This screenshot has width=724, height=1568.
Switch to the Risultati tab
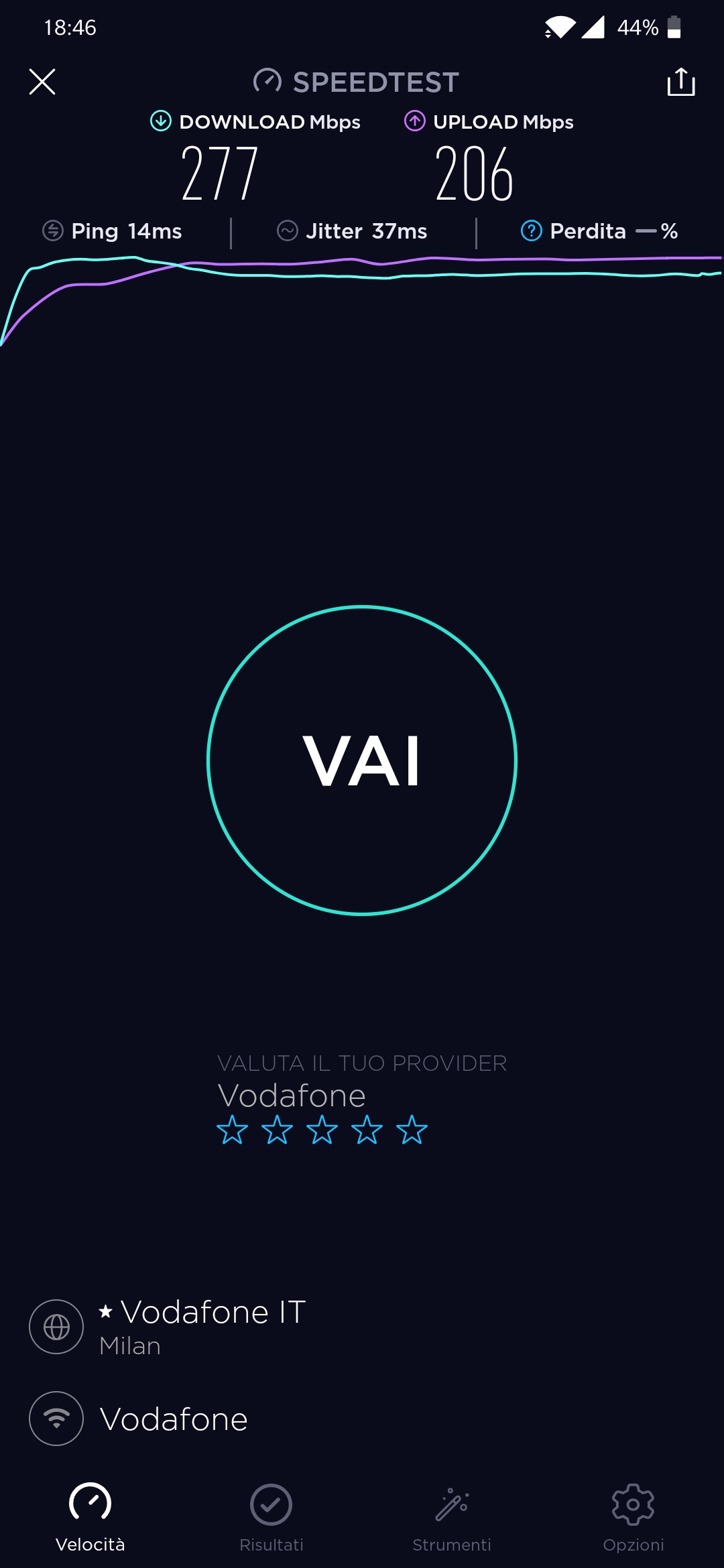tap(271, 1517)
